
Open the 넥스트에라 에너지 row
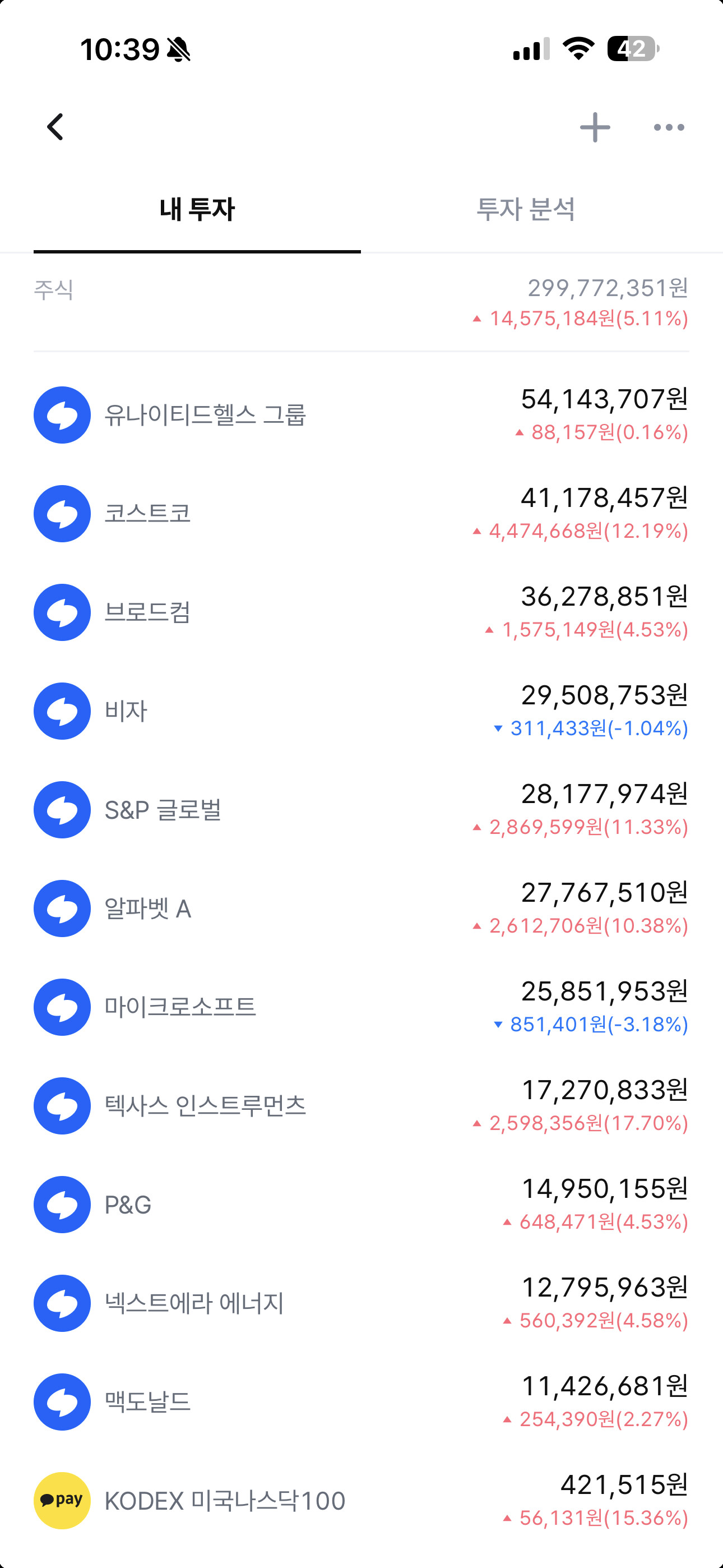tap(360, 1303)
